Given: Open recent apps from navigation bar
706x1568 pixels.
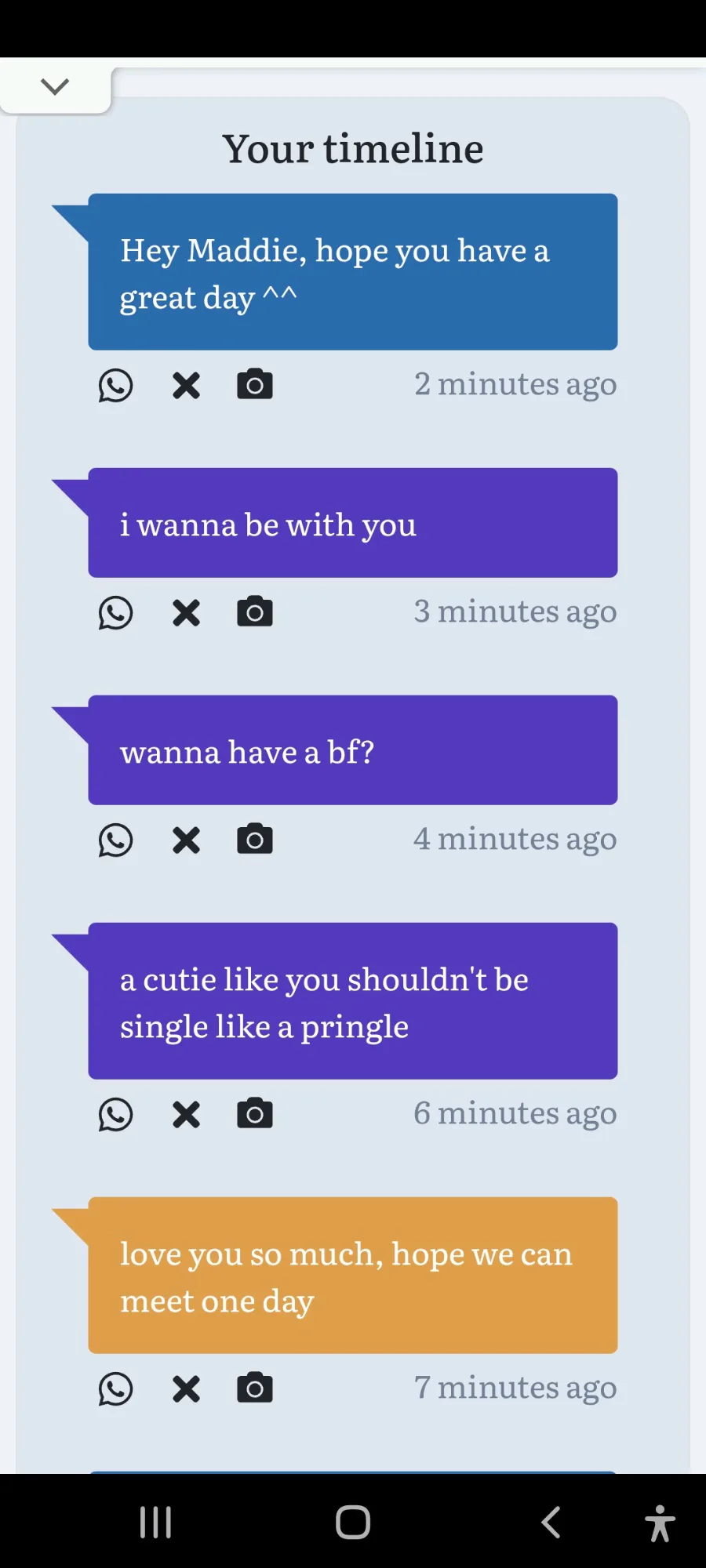Looking at the screenshot, I should pos(155,1523).
